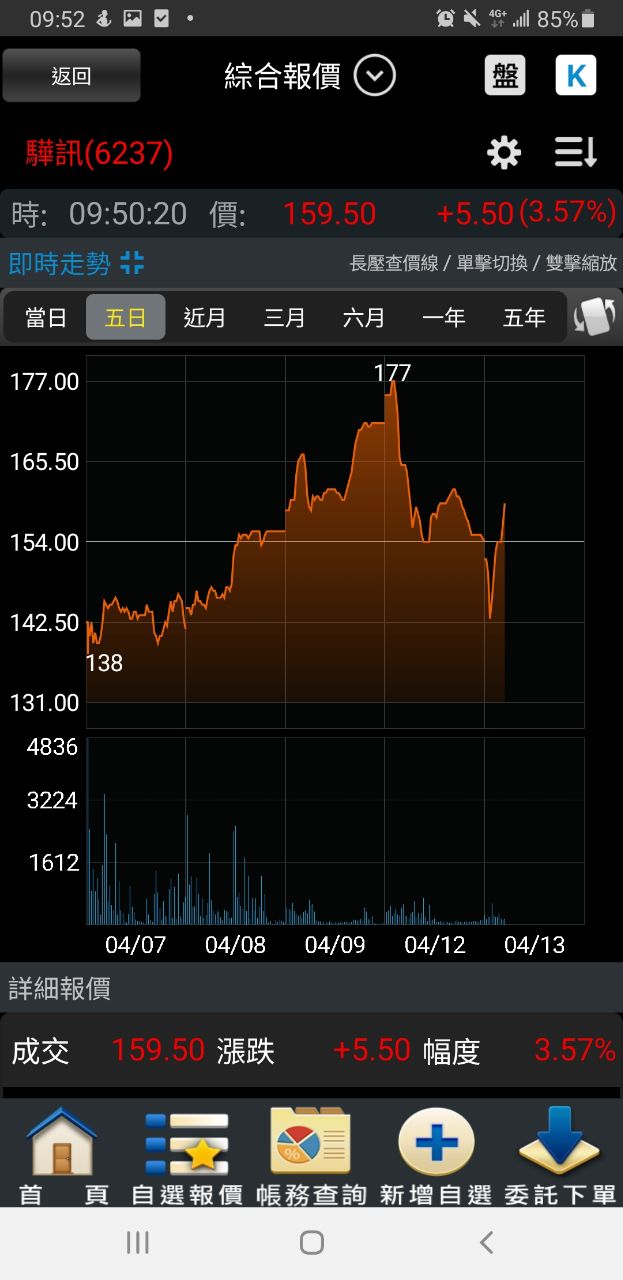
Task: Show the 六月 chart range
Action: click(x=364, y=318)
